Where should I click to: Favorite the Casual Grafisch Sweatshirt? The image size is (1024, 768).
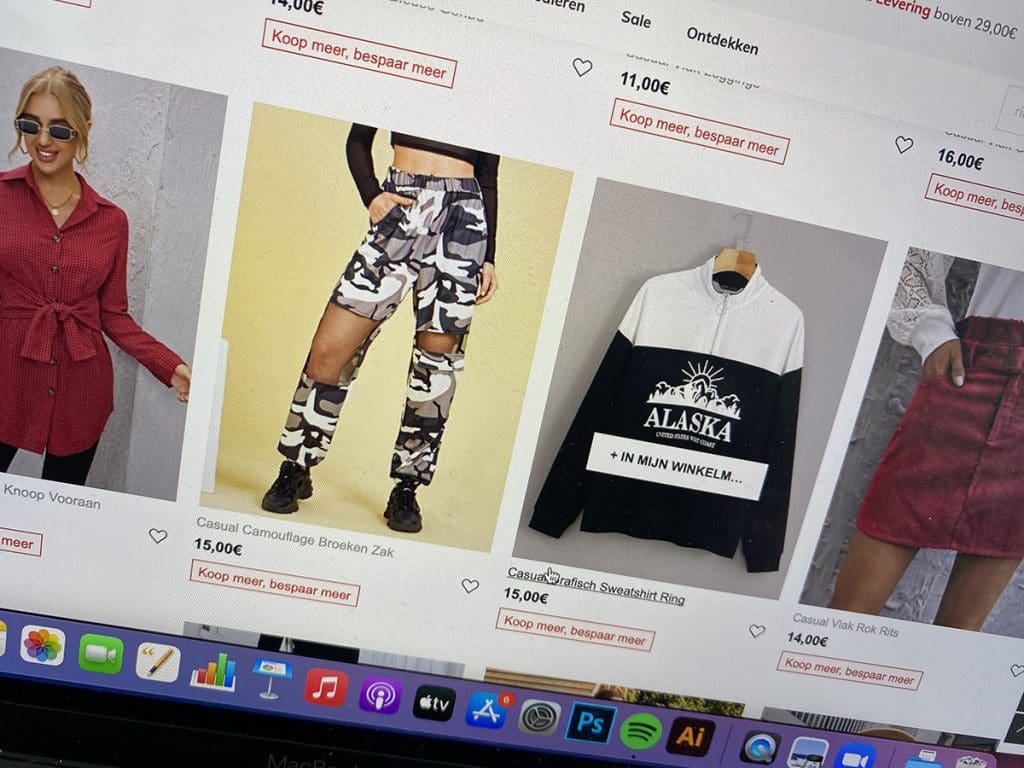[757, 631]
